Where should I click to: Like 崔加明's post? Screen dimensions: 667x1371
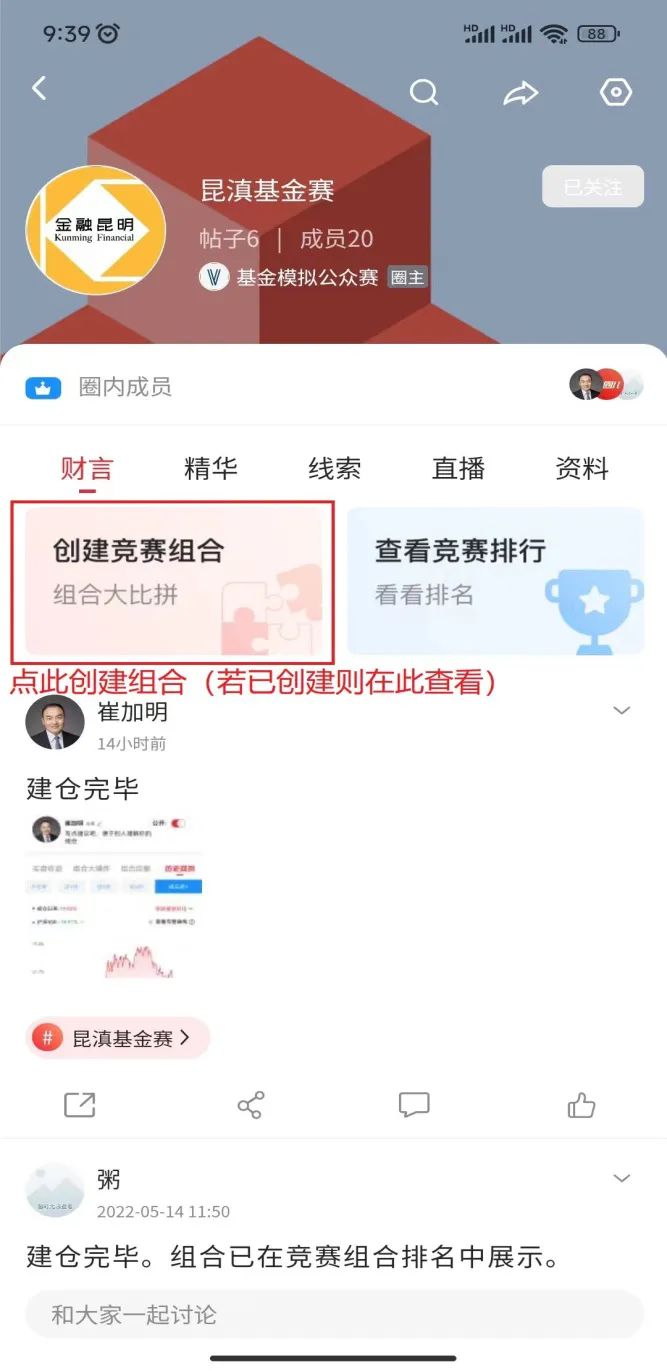[581, 1105]
